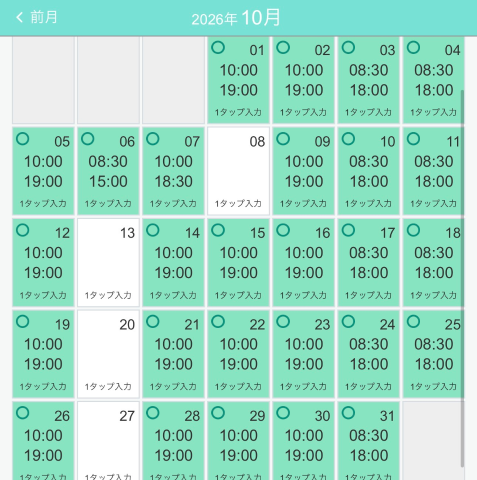Open day 07 with 10:00–18:30 shift
This screenshot has height=480, width=477.
[173, 171]
